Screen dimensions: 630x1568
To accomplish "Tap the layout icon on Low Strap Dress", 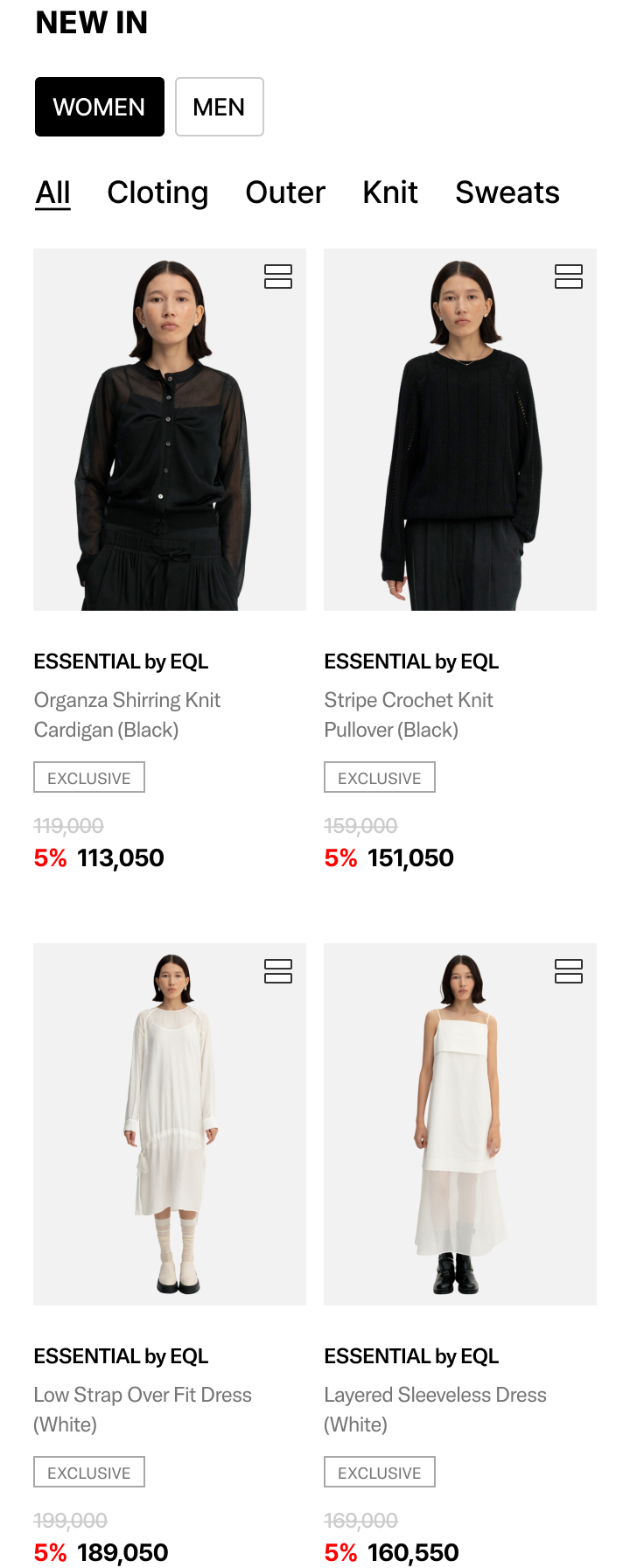I will 278,971.
